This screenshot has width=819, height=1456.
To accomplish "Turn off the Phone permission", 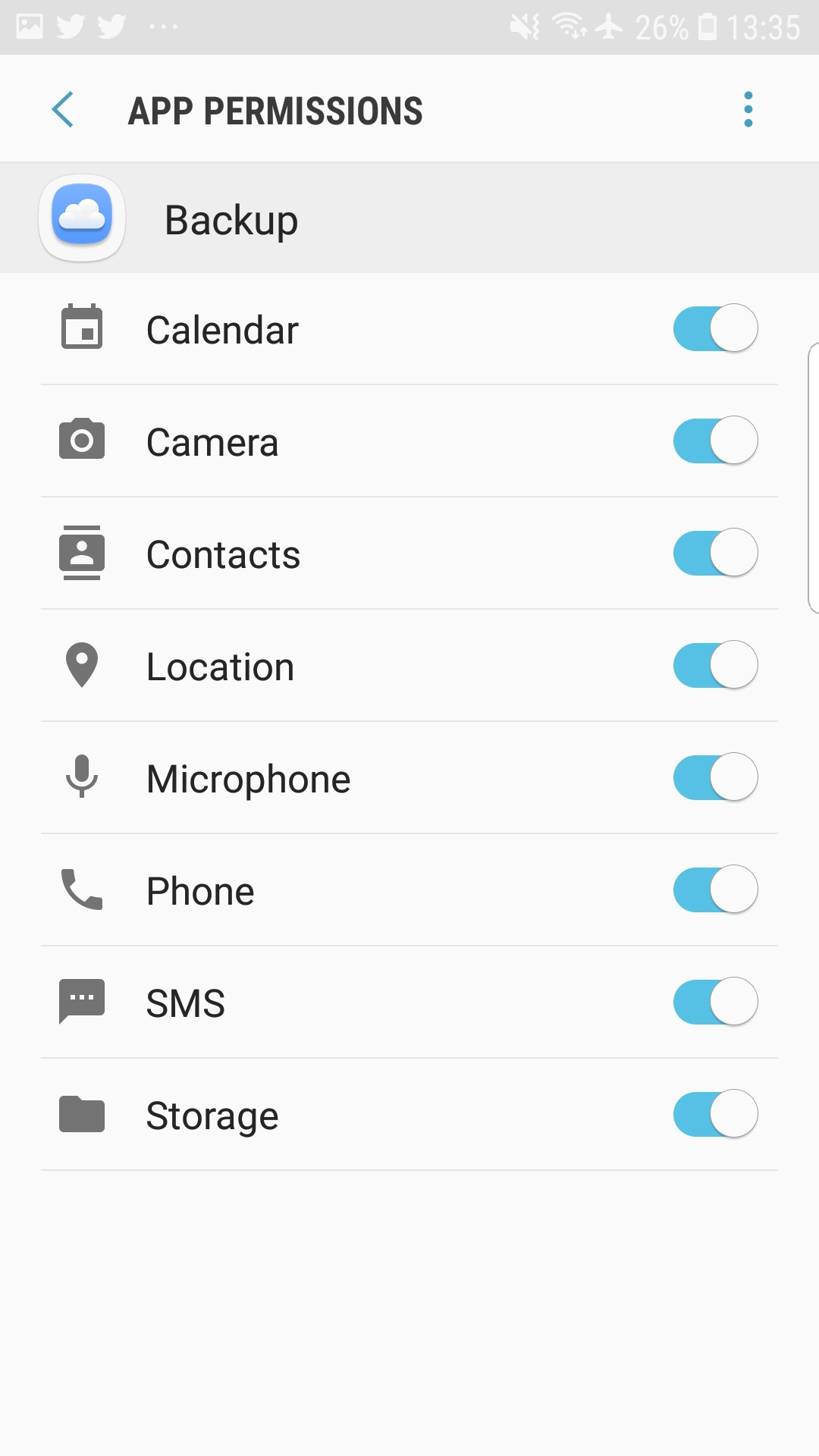I will (715, 890).
